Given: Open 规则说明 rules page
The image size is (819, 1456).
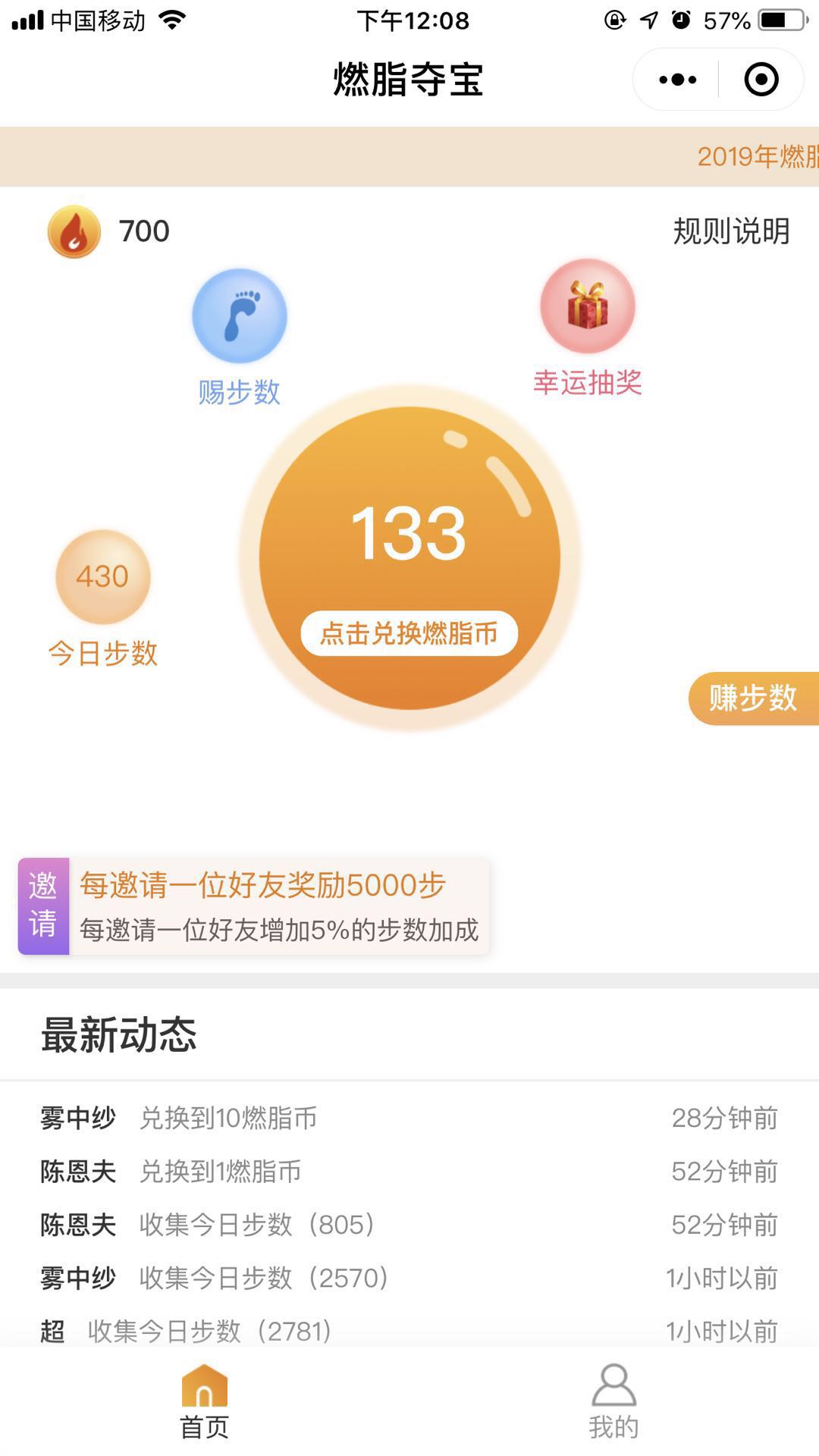Looking at the screenshot, I should click(x=731, y=231).
